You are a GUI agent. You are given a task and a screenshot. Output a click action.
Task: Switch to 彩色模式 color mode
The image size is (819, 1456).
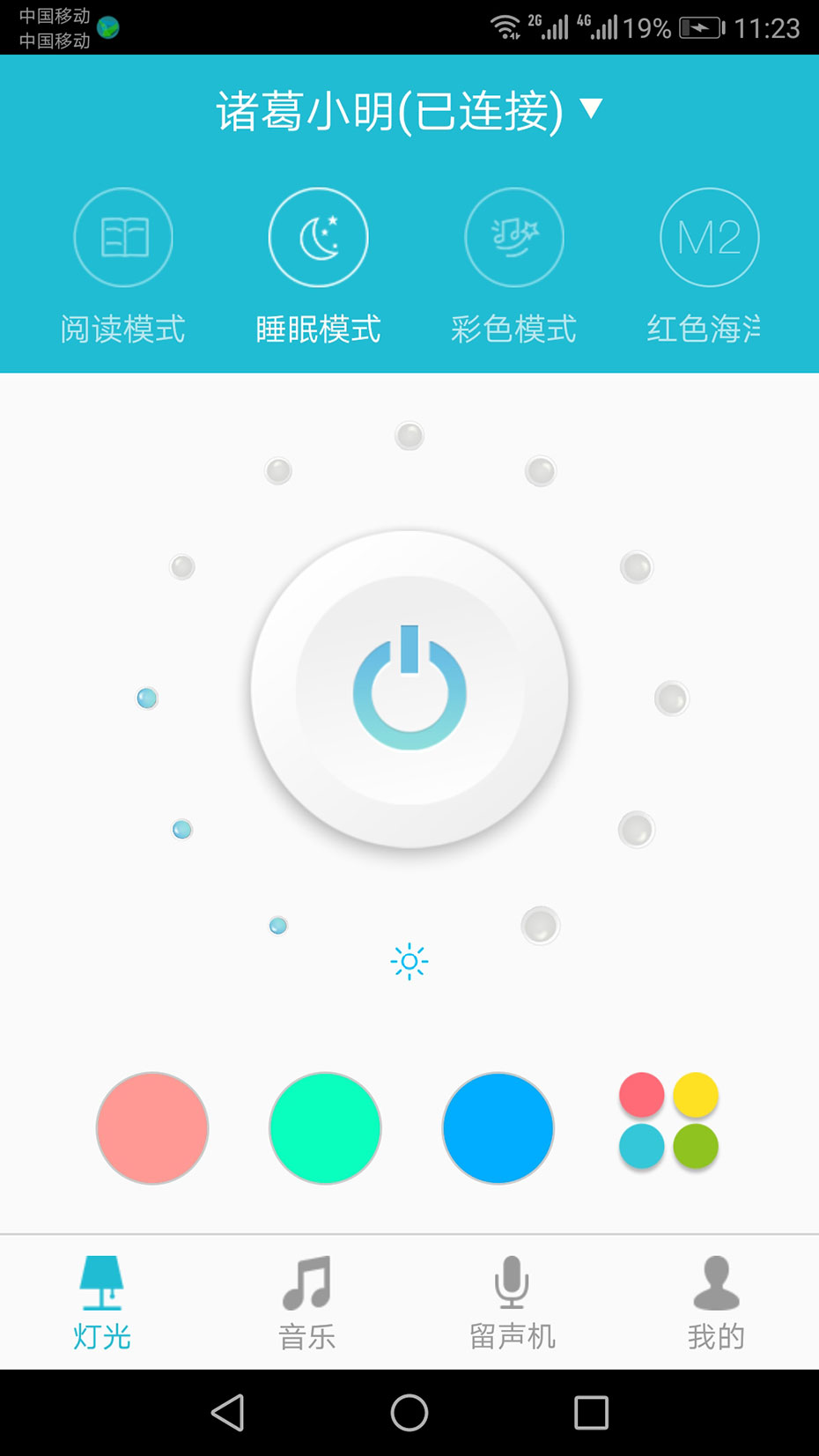click(513, 238)
